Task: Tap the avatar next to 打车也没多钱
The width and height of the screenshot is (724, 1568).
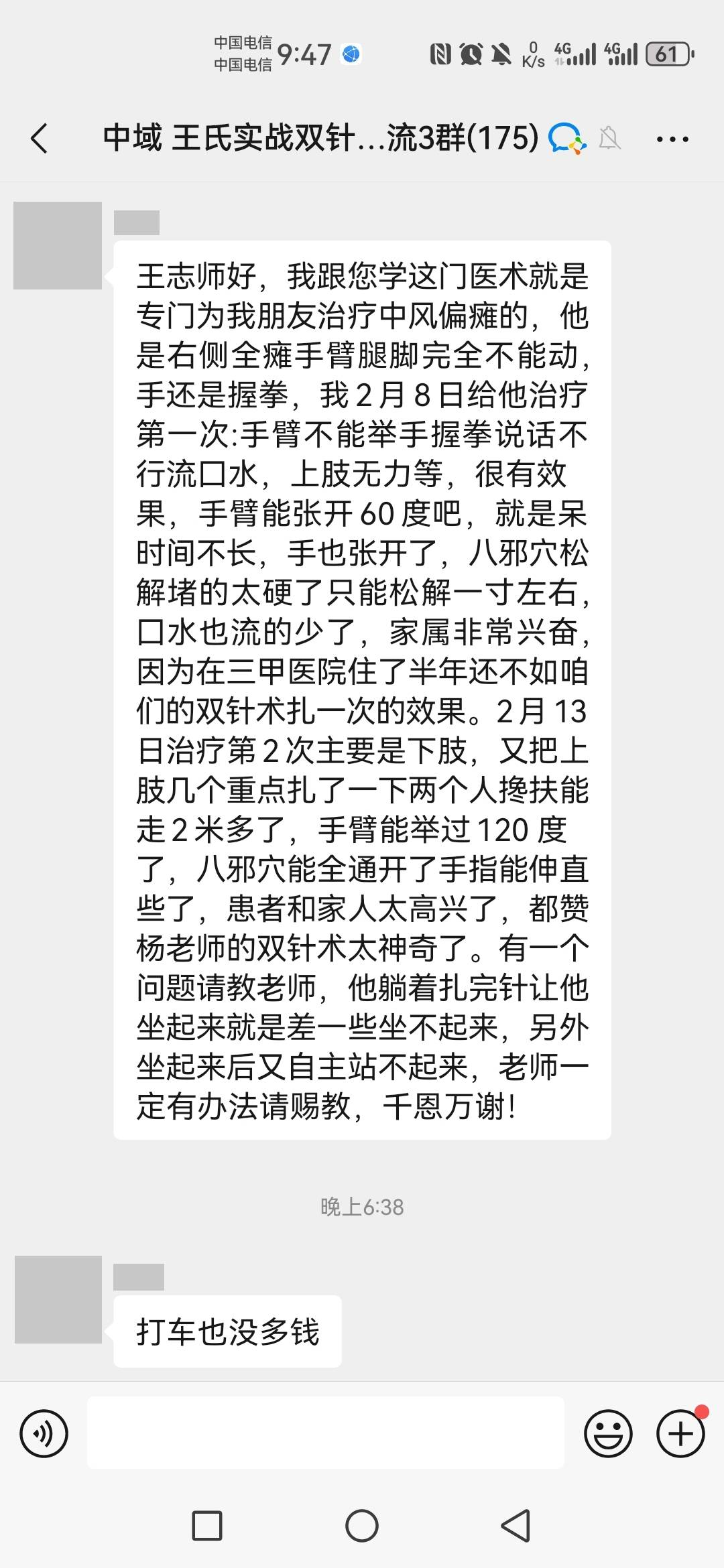Action: pos(58,1299)
